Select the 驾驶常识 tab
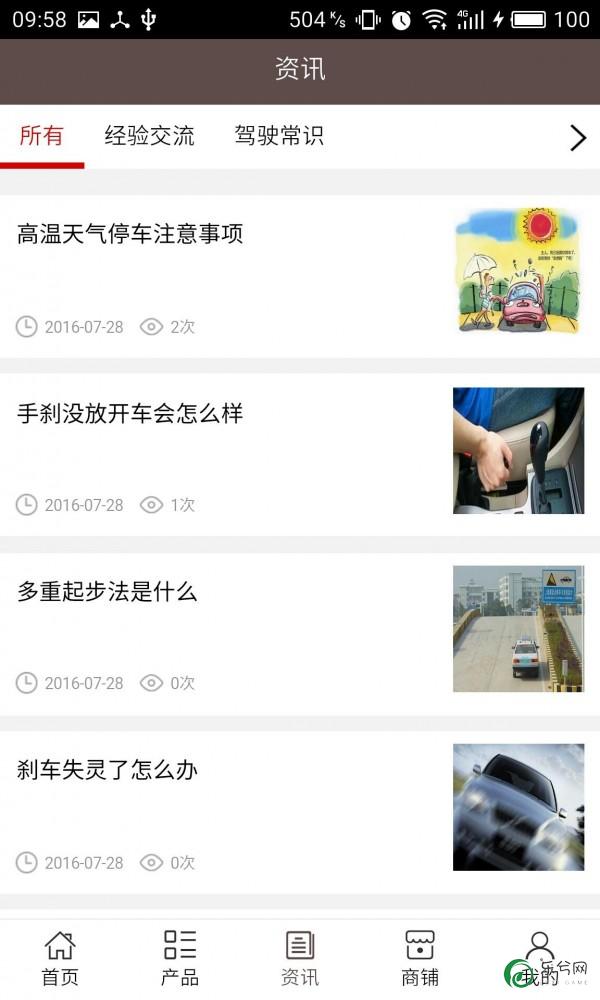This screenshot has width=600, height=1000. click(x=279, y=136)
